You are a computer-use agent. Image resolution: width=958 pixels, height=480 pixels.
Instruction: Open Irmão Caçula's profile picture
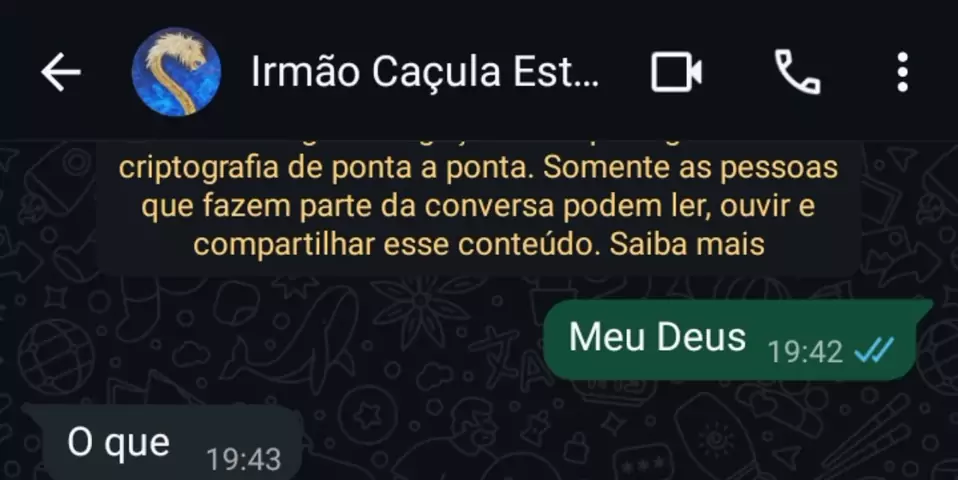[x=177, y=72]
